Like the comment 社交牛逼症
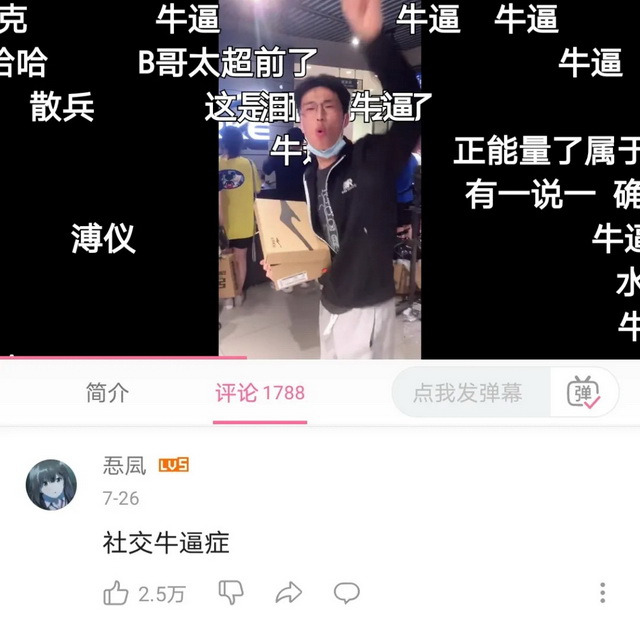The image size is (640, 627). pyautogui.click(x=116, y=593)
